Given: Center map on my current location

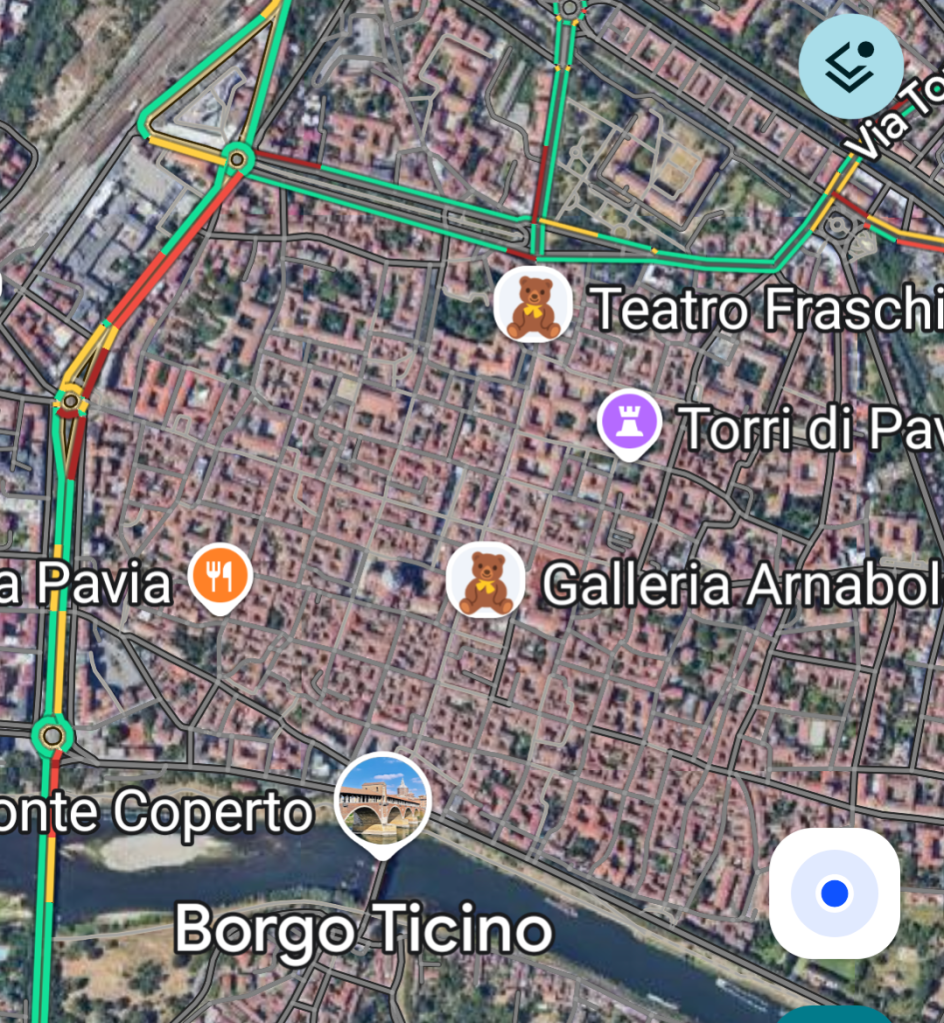Looking at the screenshot, I should pyautogui.click(x=834, y=893).
